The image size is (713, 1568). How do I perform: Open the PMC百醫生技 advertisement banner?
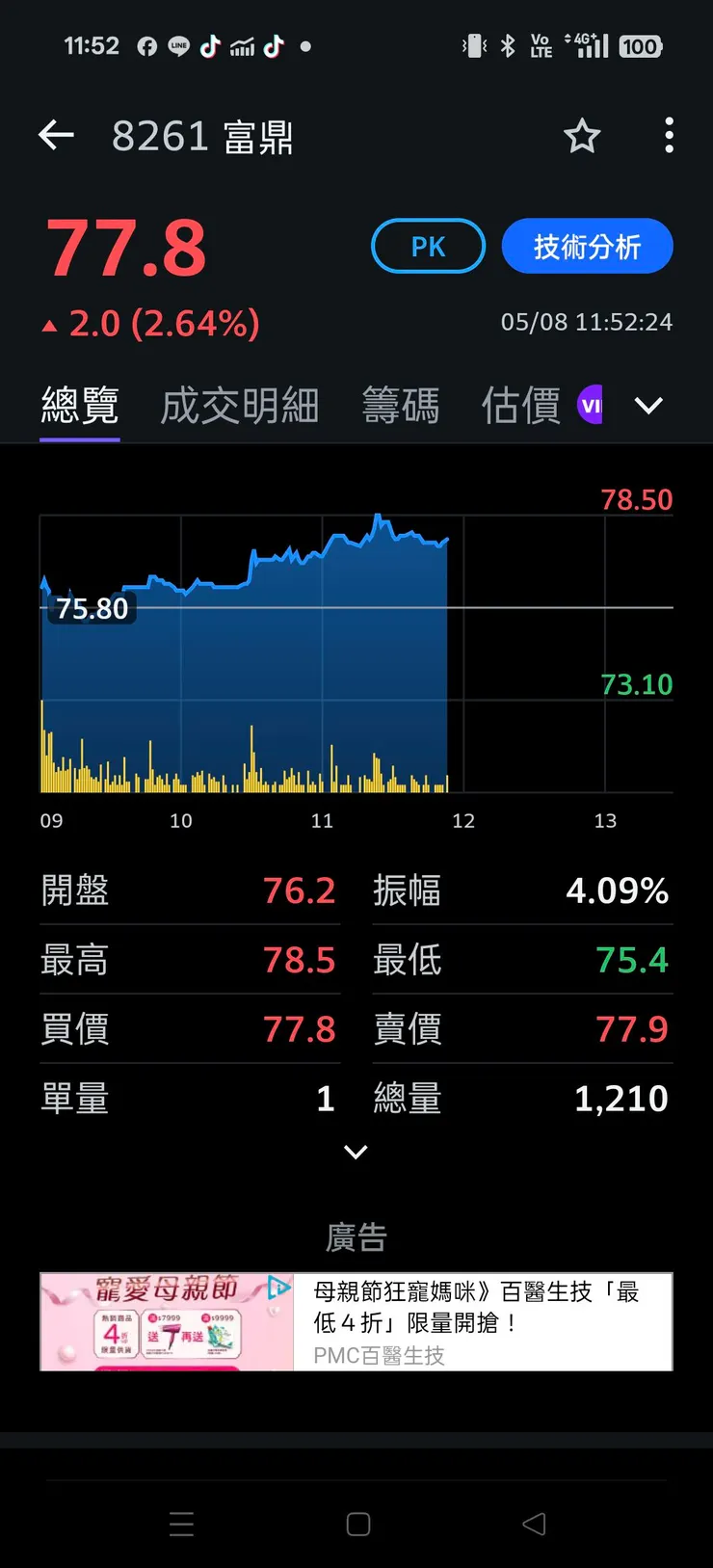click(x=356, y=1321)
